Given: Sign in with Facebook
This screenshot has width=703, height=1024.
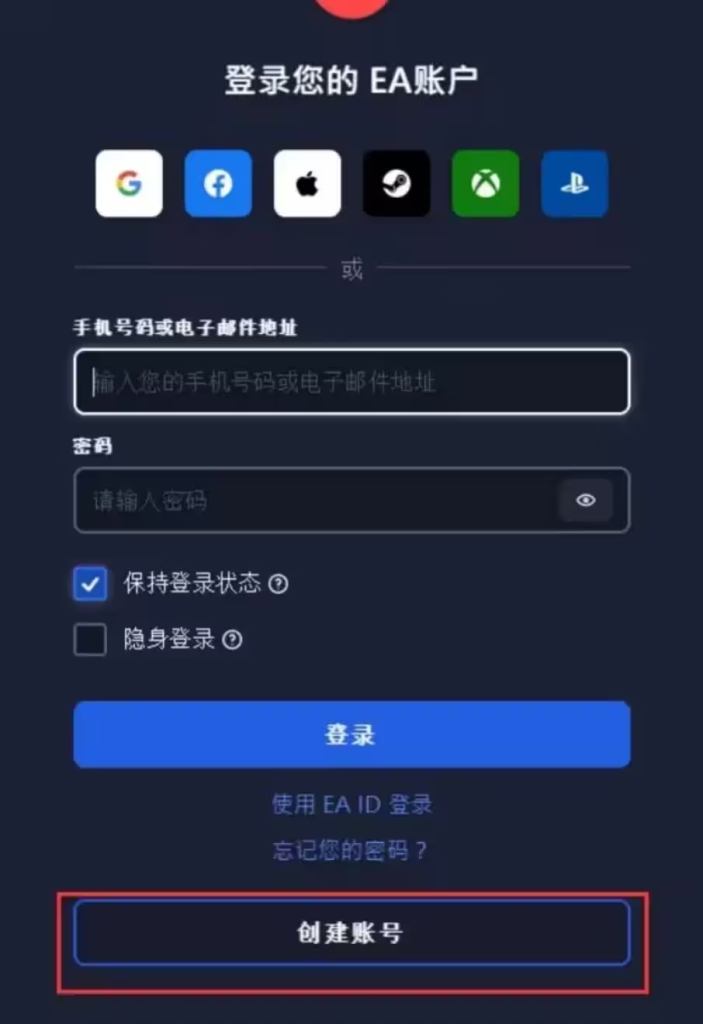Looking at the screenshot, I should click(218, 184).
